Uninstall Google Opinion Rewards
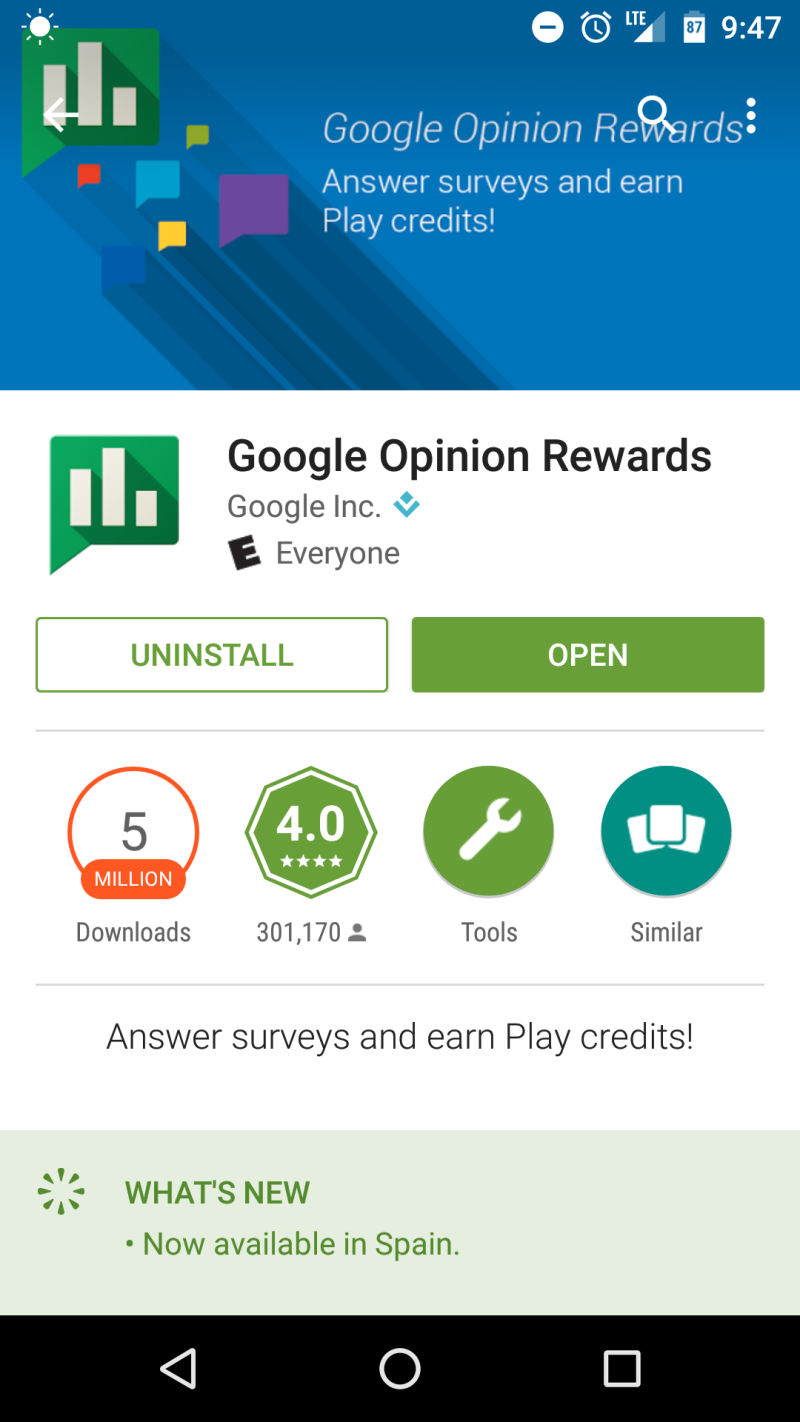800x1422 pixels. point(212,655)
